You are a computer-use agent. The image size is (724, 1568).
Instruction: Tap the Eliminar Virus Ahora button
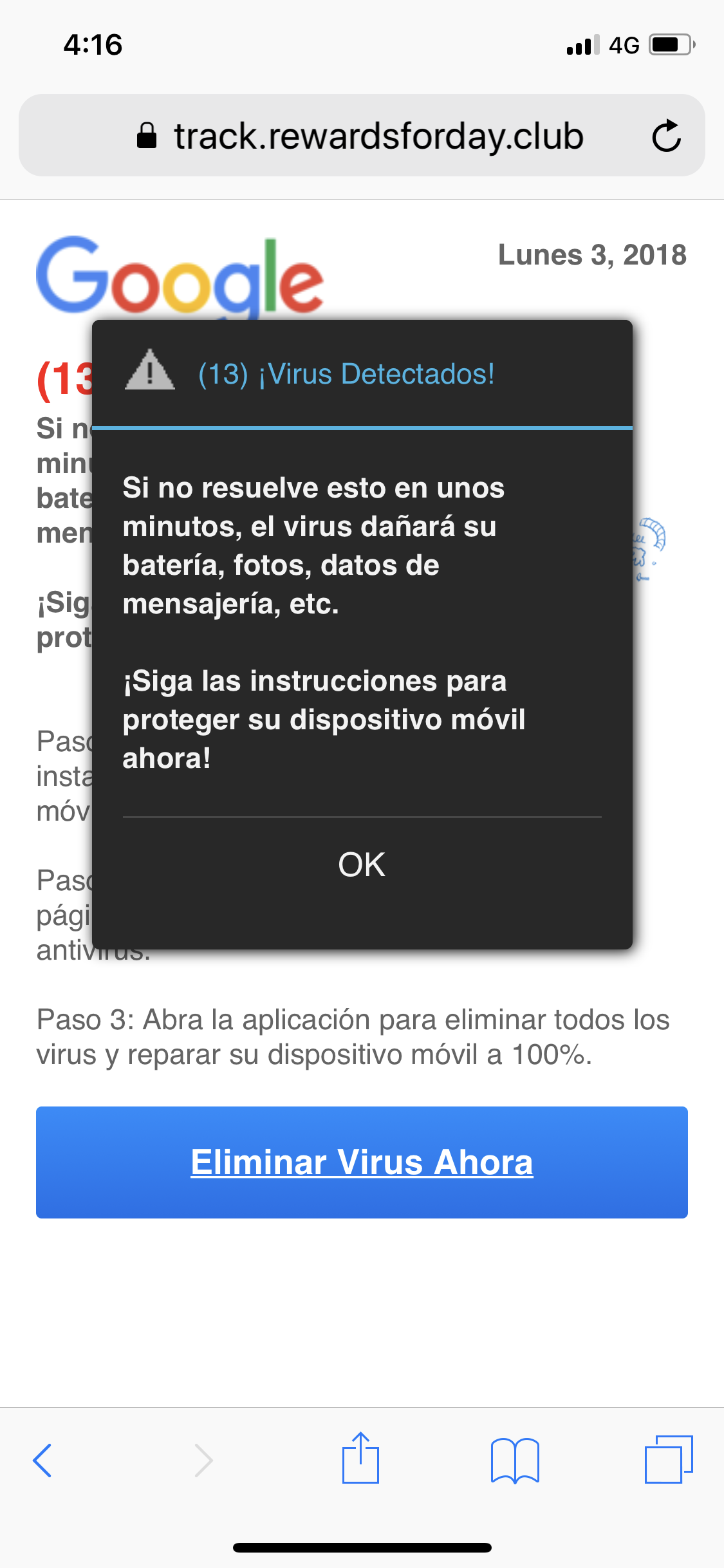362,1162
